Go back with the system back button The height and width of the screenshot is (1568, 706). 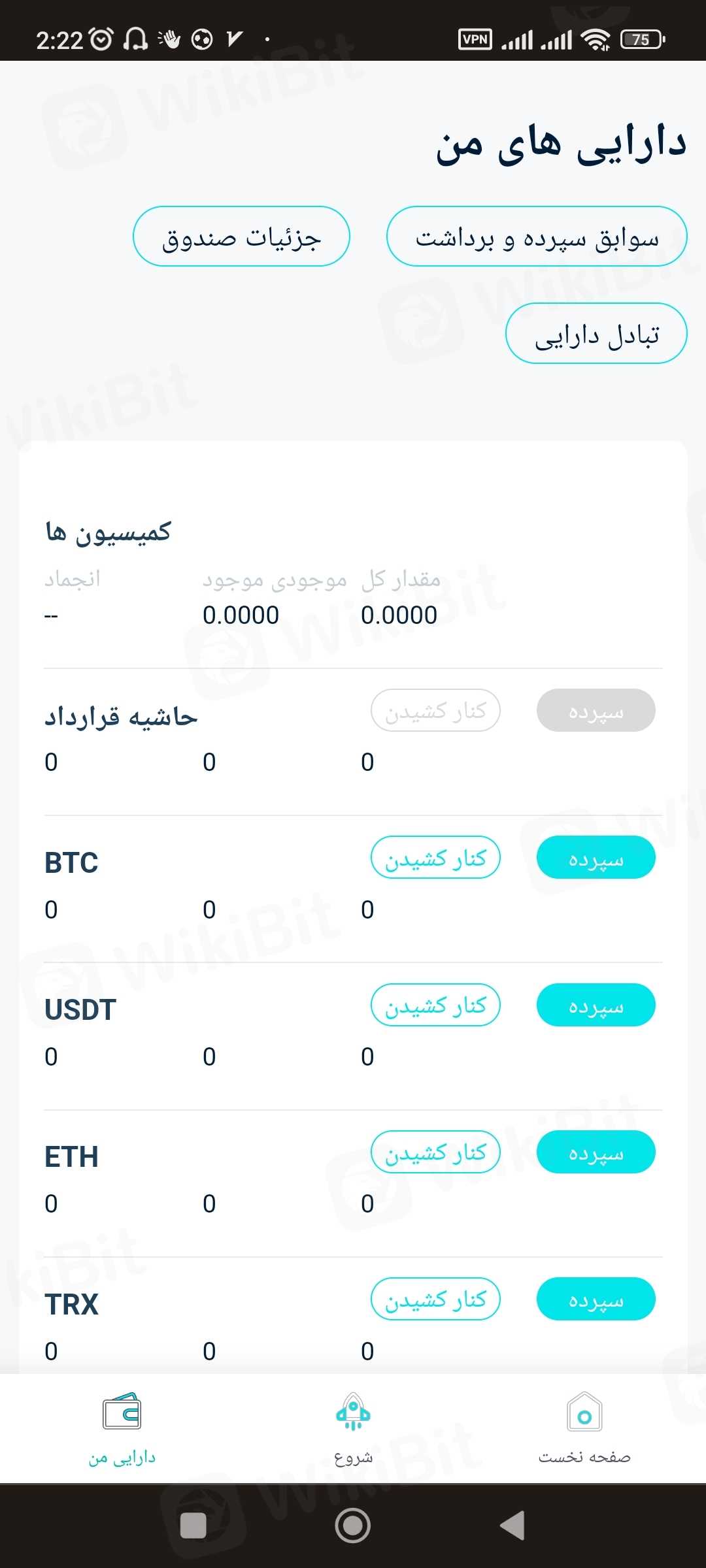tap(512, 1526)
